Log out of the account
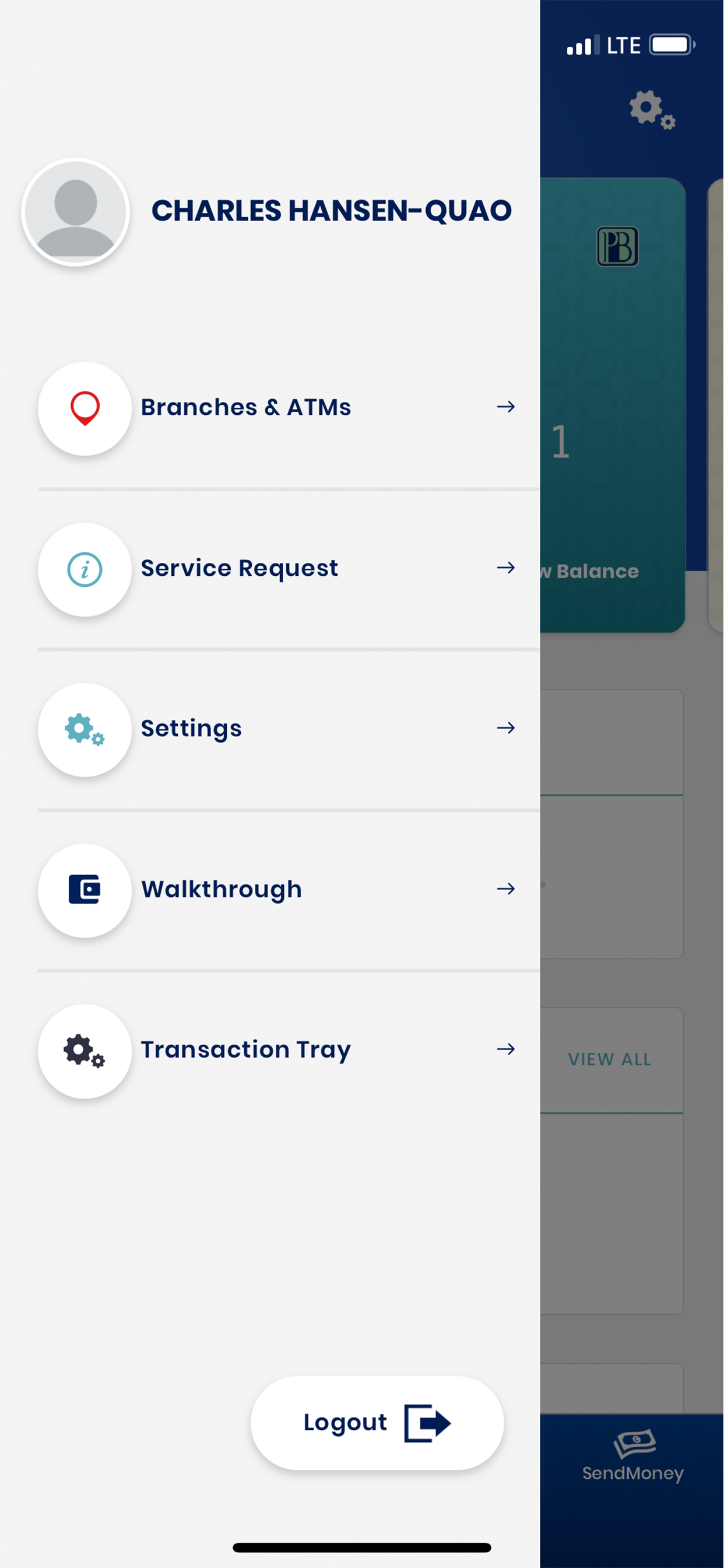The width and height of the screenshot is (724, 1568). tap(377, 1423)
